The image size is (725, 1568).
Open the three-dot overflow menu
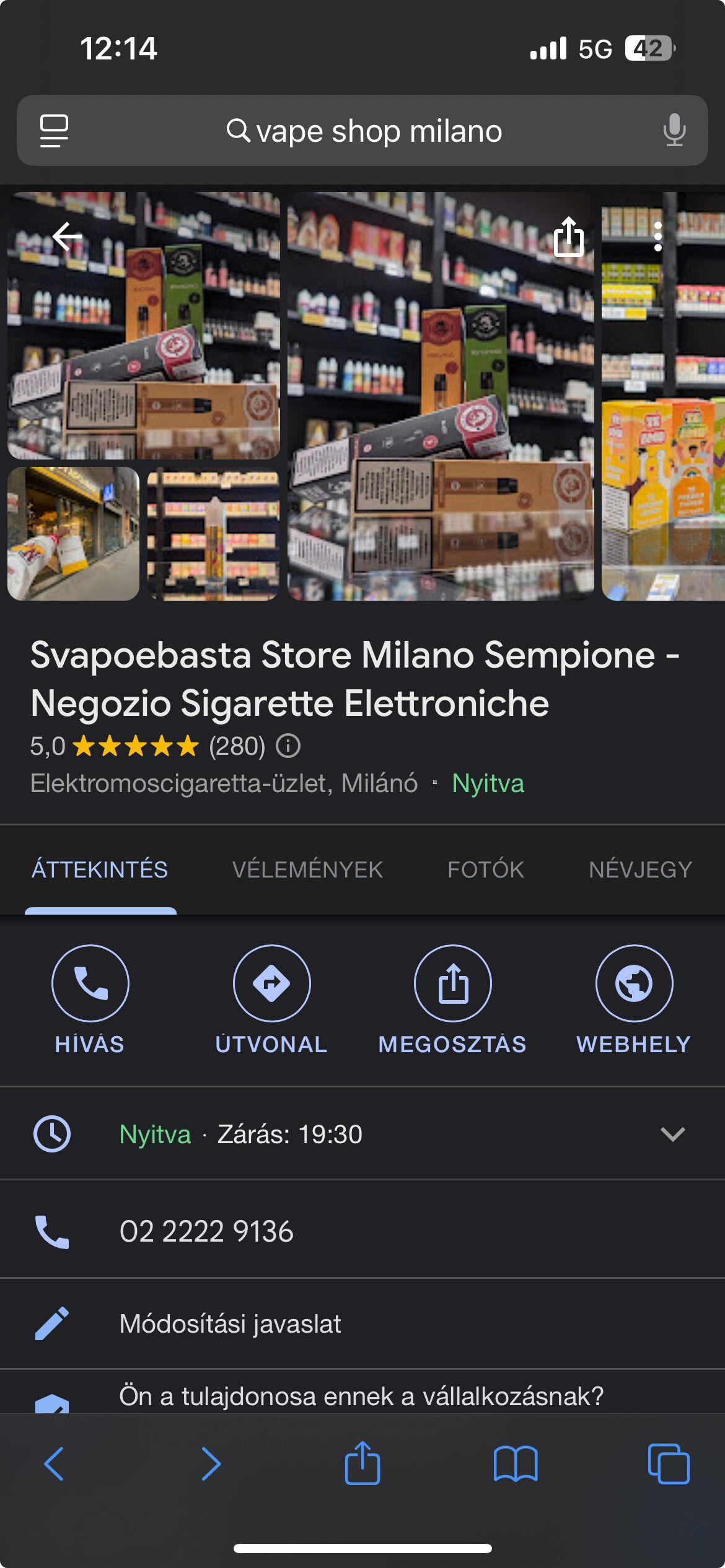coord(657,236)
